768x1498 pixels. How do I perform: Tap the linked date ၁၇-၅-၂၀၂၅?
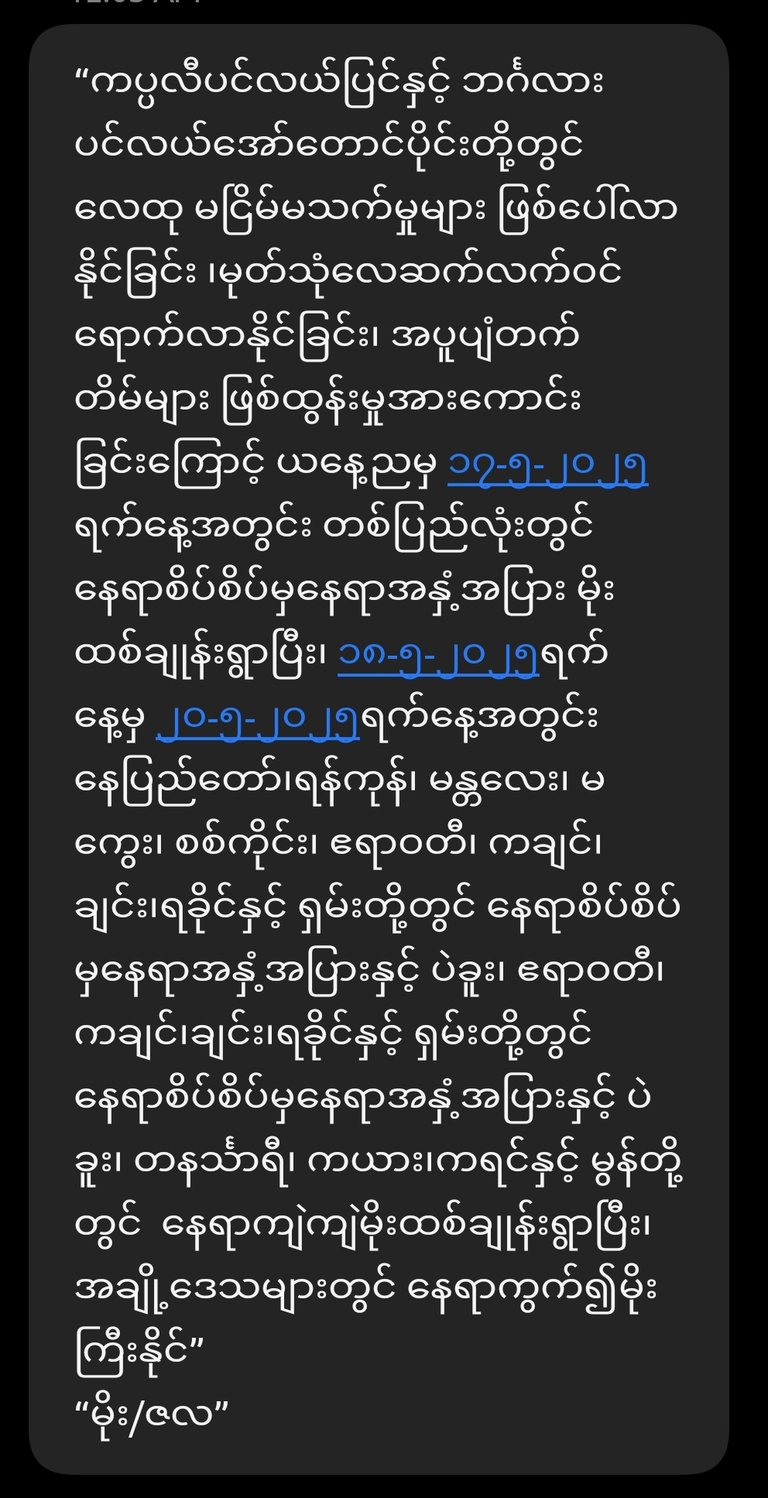[x=548, y=468]
